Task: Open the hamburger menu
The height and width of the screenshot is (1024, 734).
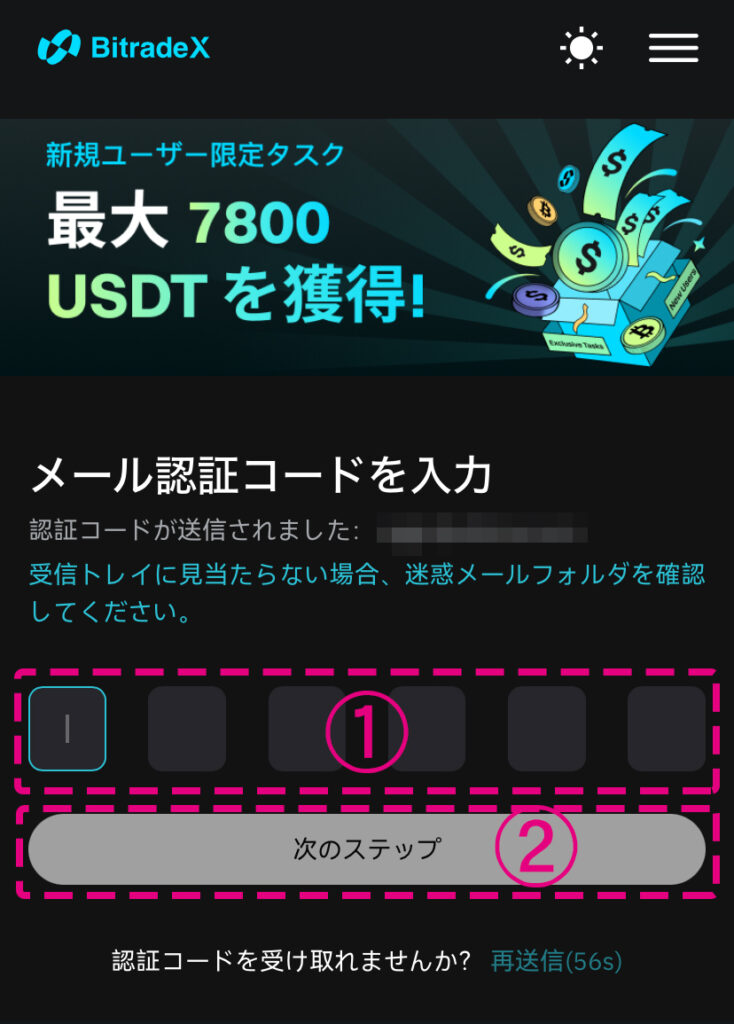Action: coord(673,48)
